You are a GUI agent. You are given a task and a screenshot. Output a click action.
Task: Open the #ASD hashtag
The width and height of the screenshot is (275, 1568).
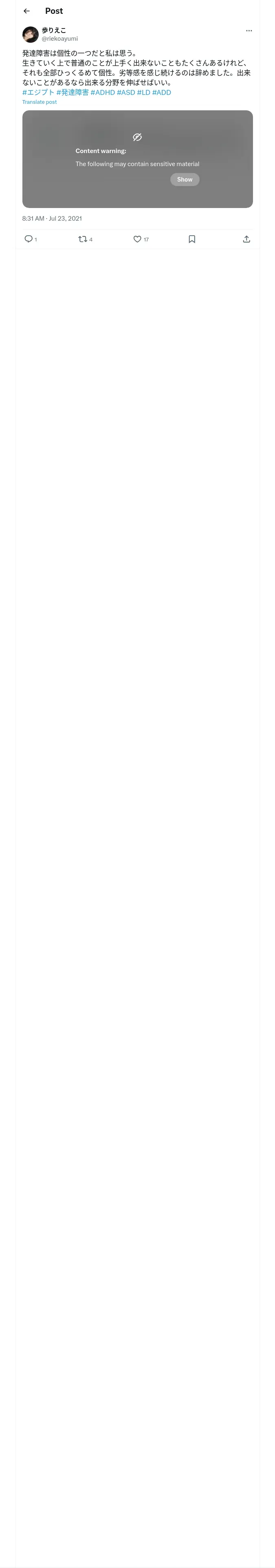(x=126, y=92)
